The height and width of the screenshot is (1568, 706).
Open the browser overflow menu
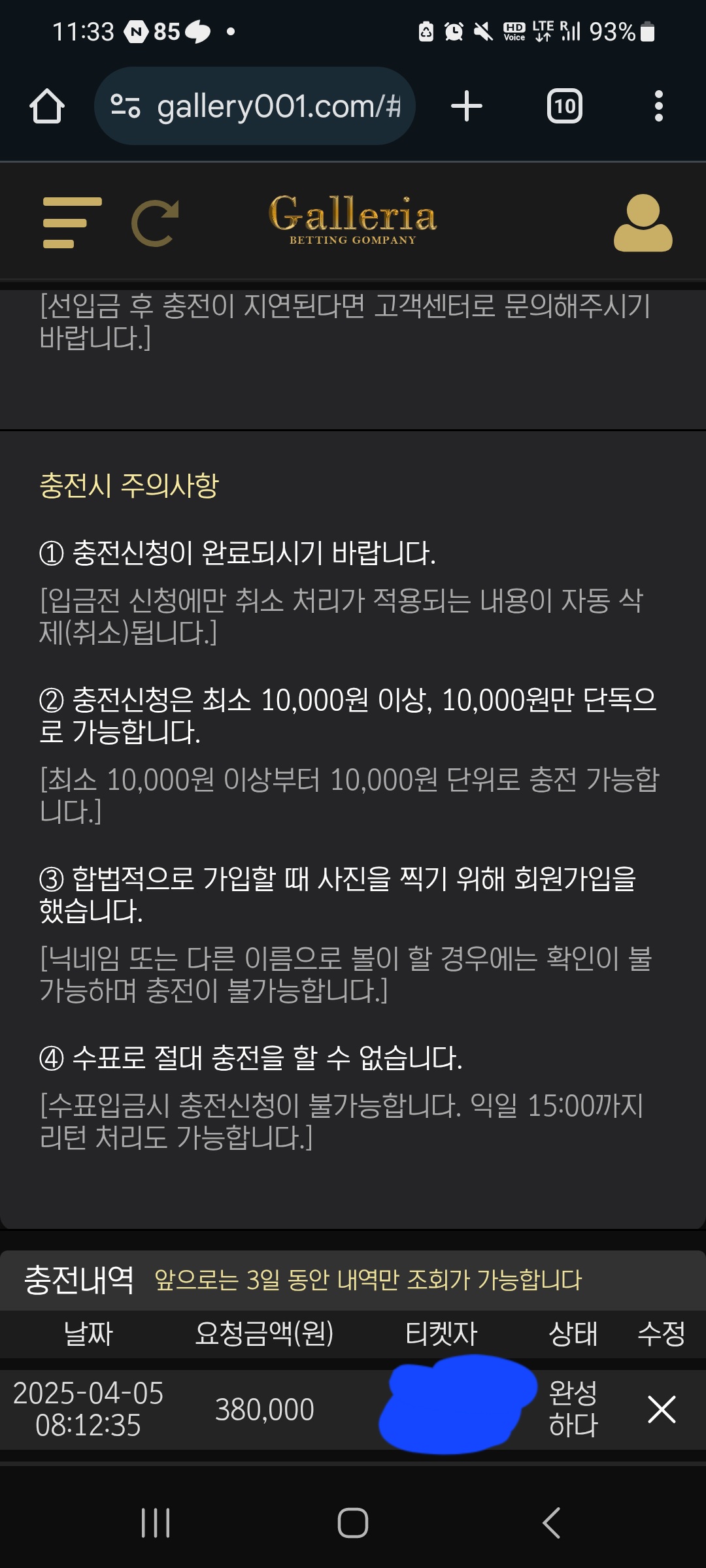point(658,106)
